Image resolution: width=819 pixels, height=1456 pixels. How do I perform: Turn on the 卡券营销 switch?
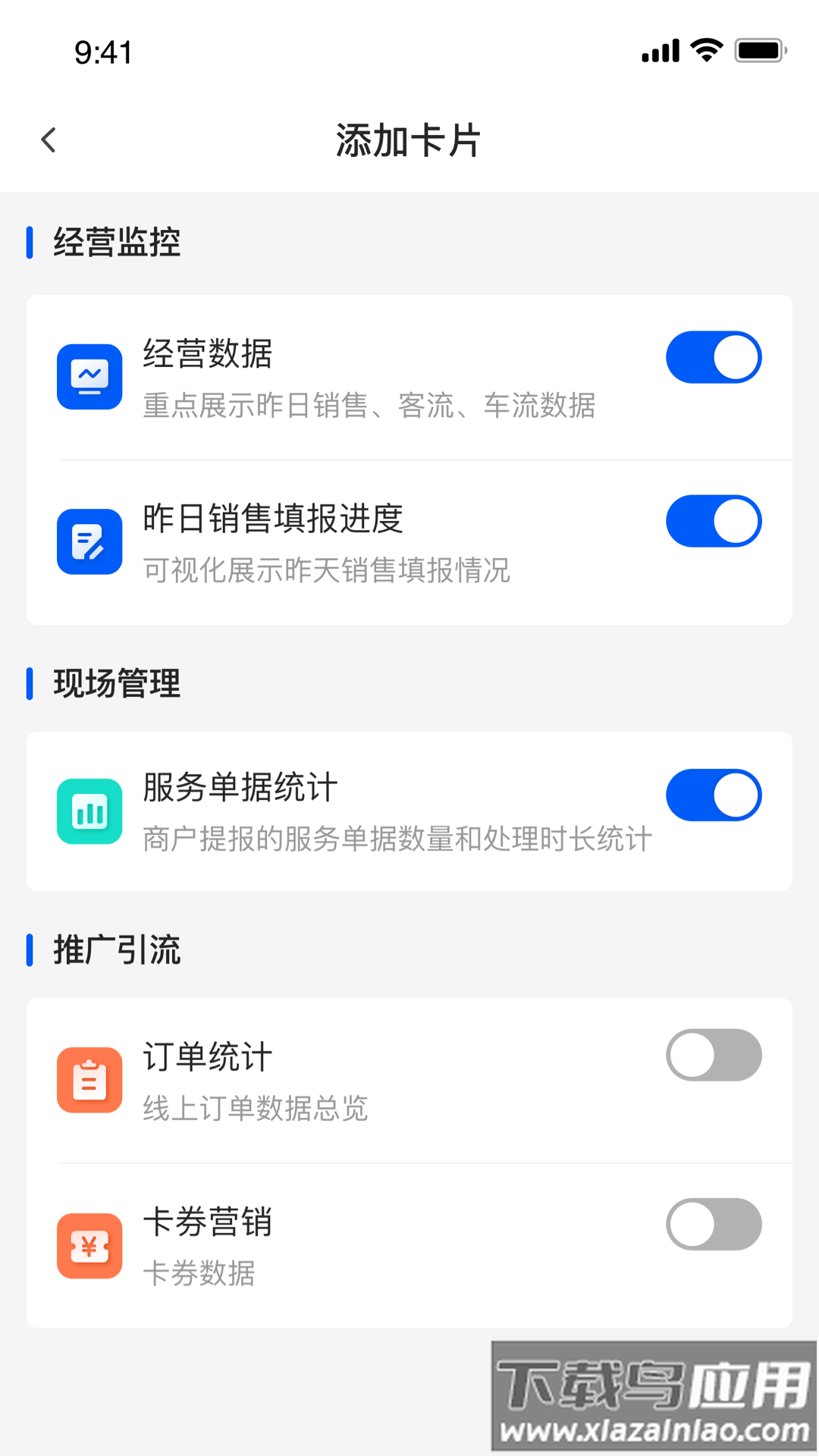(x=714, y=1224)
